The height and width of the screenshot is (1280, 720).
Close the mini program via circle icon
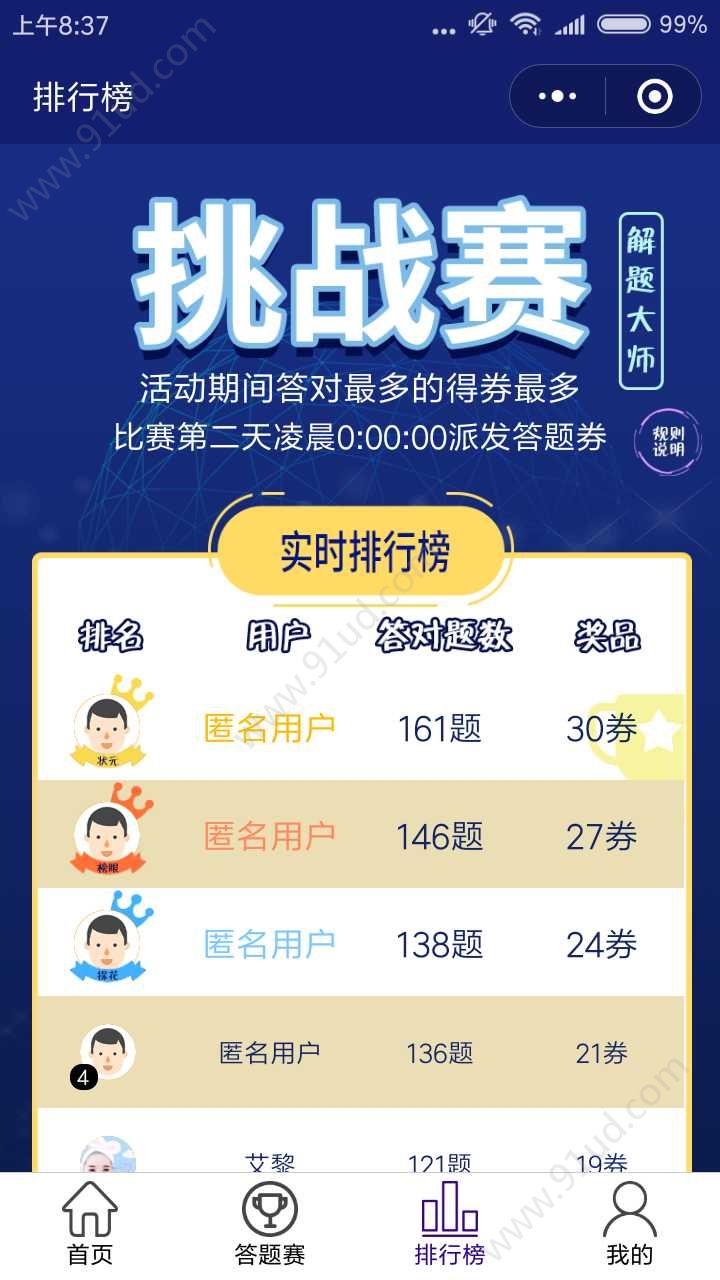(x=654, y=97)
